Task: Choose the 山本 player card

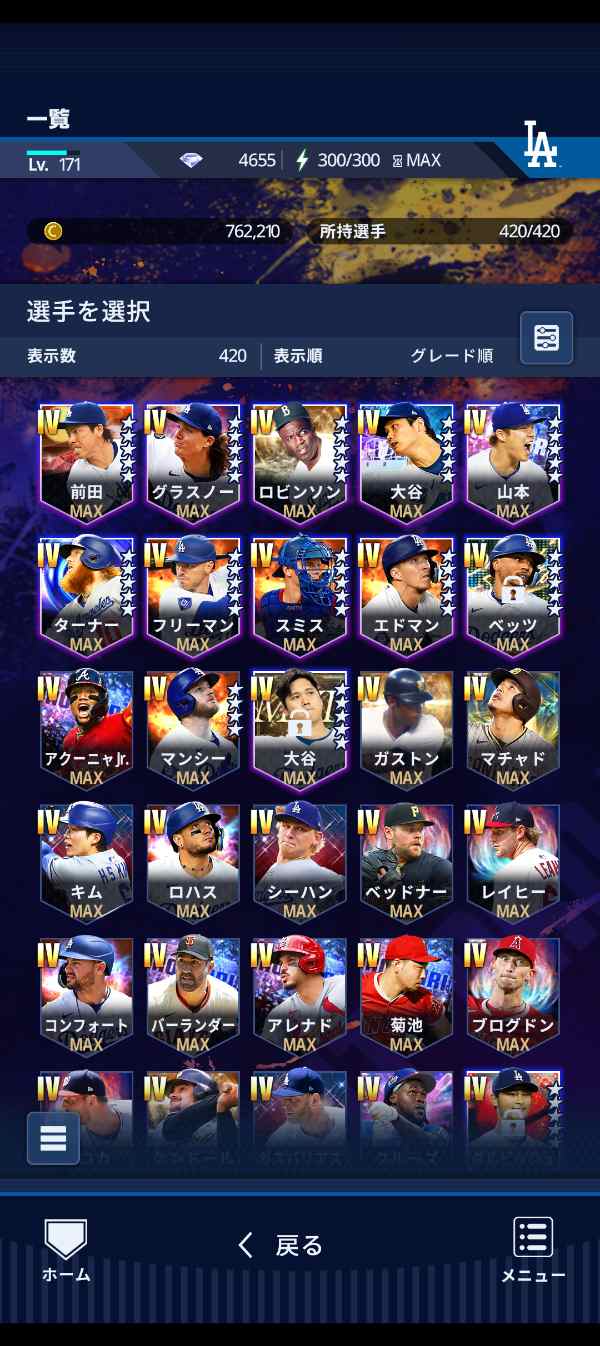Action: (x=512, y=463)
